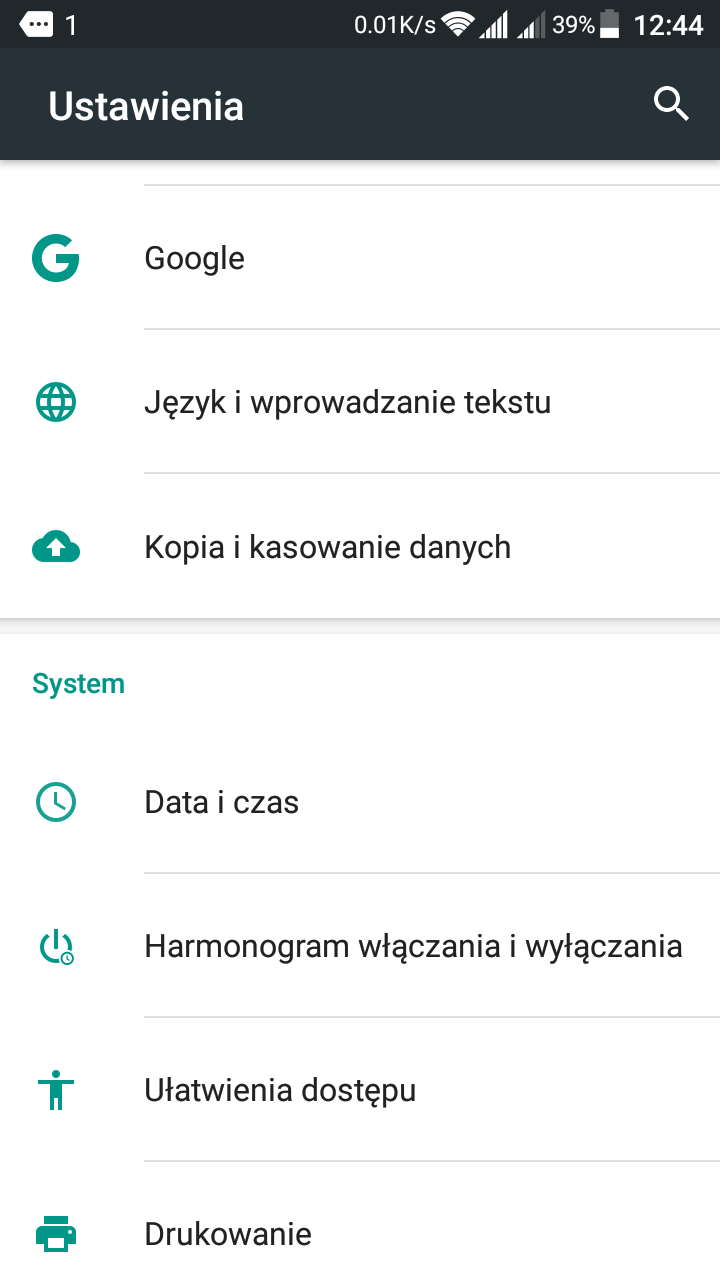Open the search icon in Ustawienia
This screenshot has width=720, height=1280.
click(x=671, y=104)
